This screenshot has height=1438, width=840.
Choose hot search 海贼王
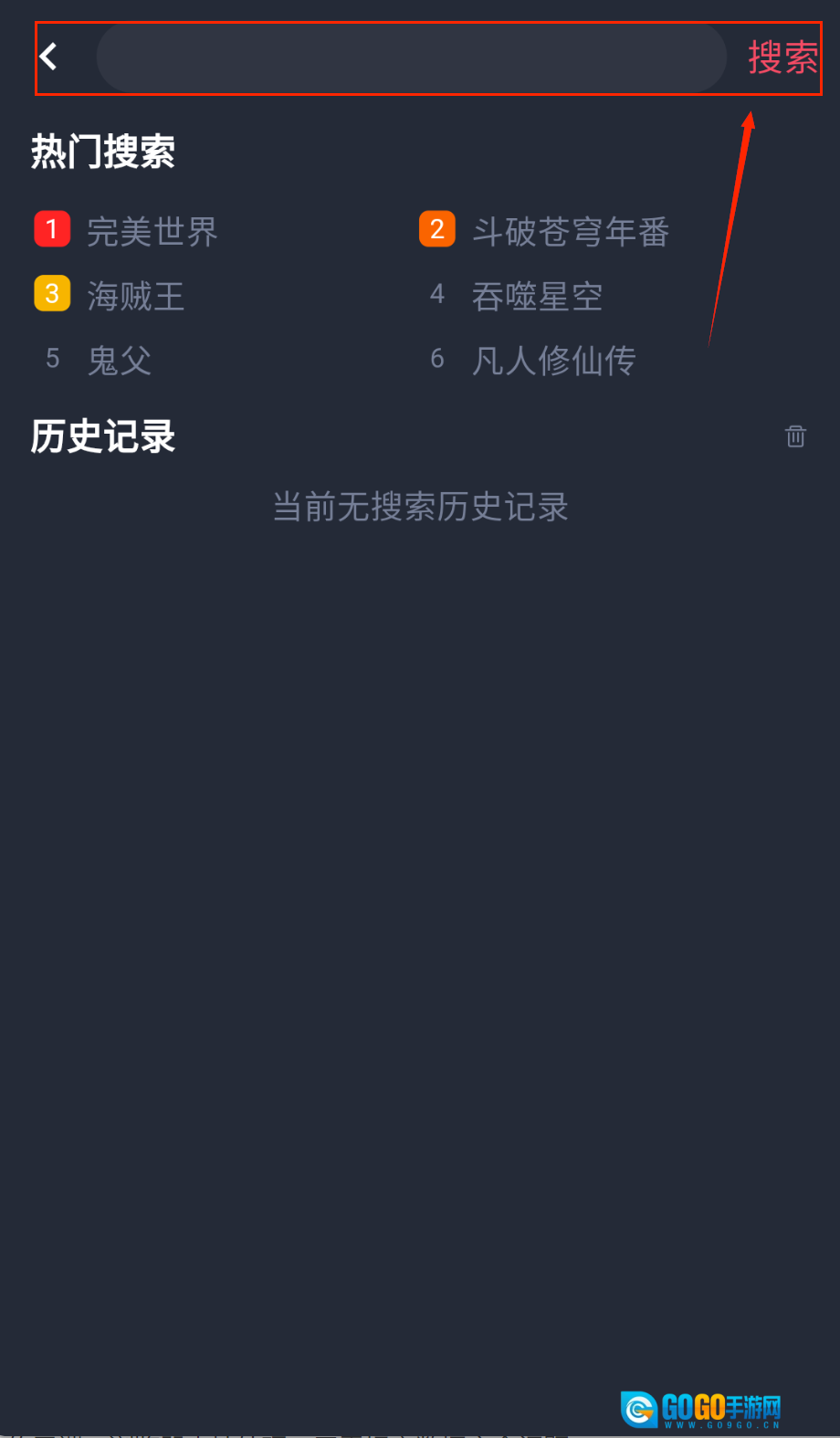pos(135,296)
